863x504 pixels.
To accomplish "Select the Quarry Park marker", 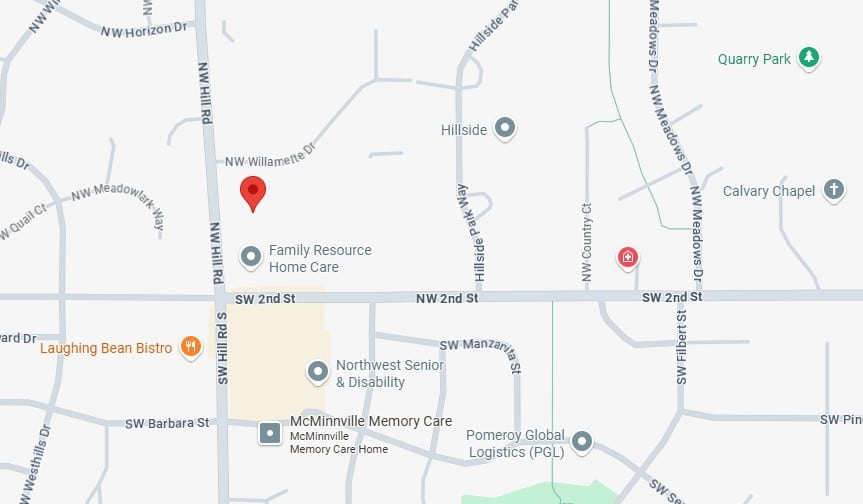I will coord(810,59).
